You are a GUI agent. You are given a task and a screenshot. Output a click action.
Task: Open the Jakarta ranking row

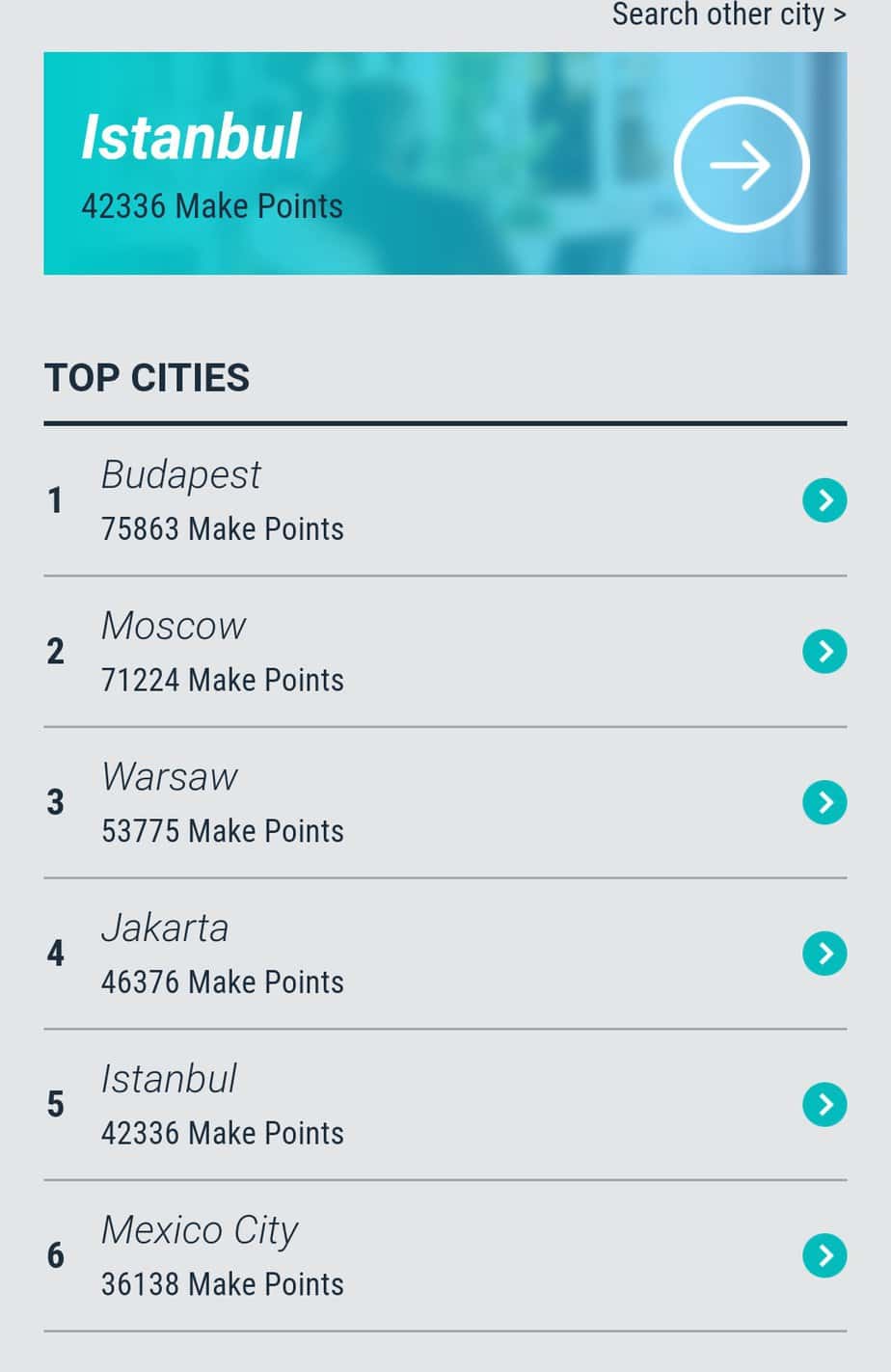445,954
